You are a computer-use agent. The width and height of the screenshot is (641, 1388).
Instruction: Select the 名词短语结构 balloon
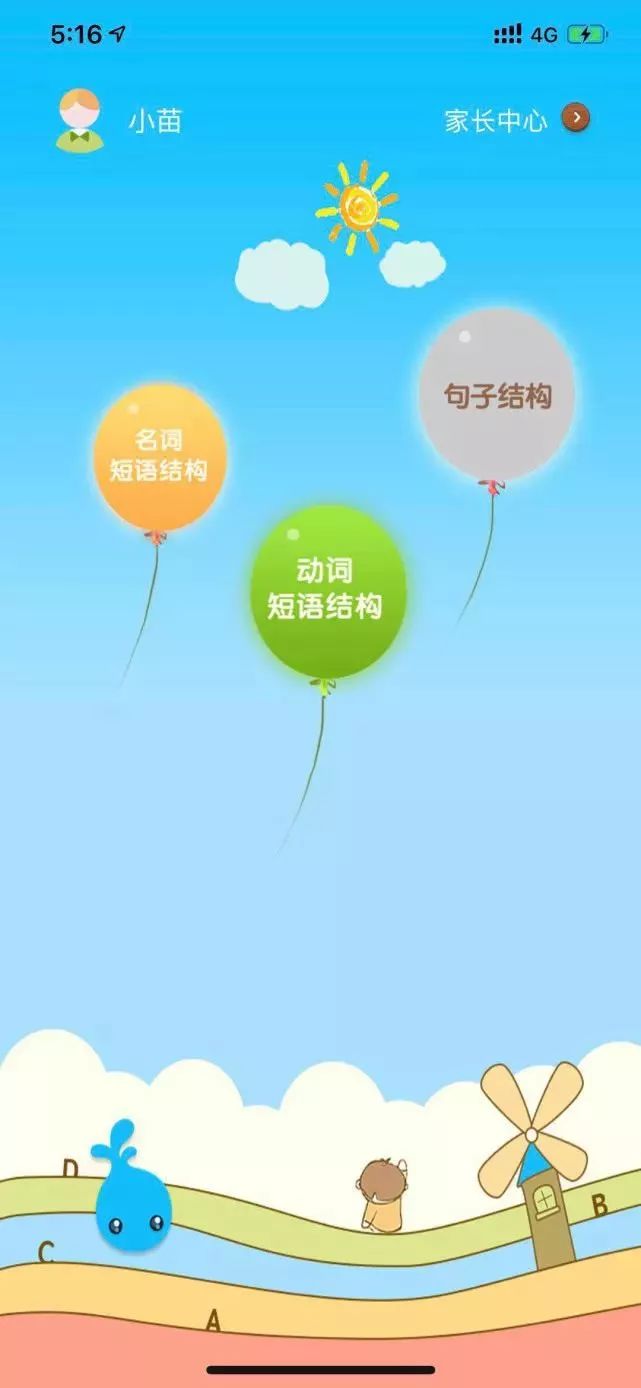[159, 457]
